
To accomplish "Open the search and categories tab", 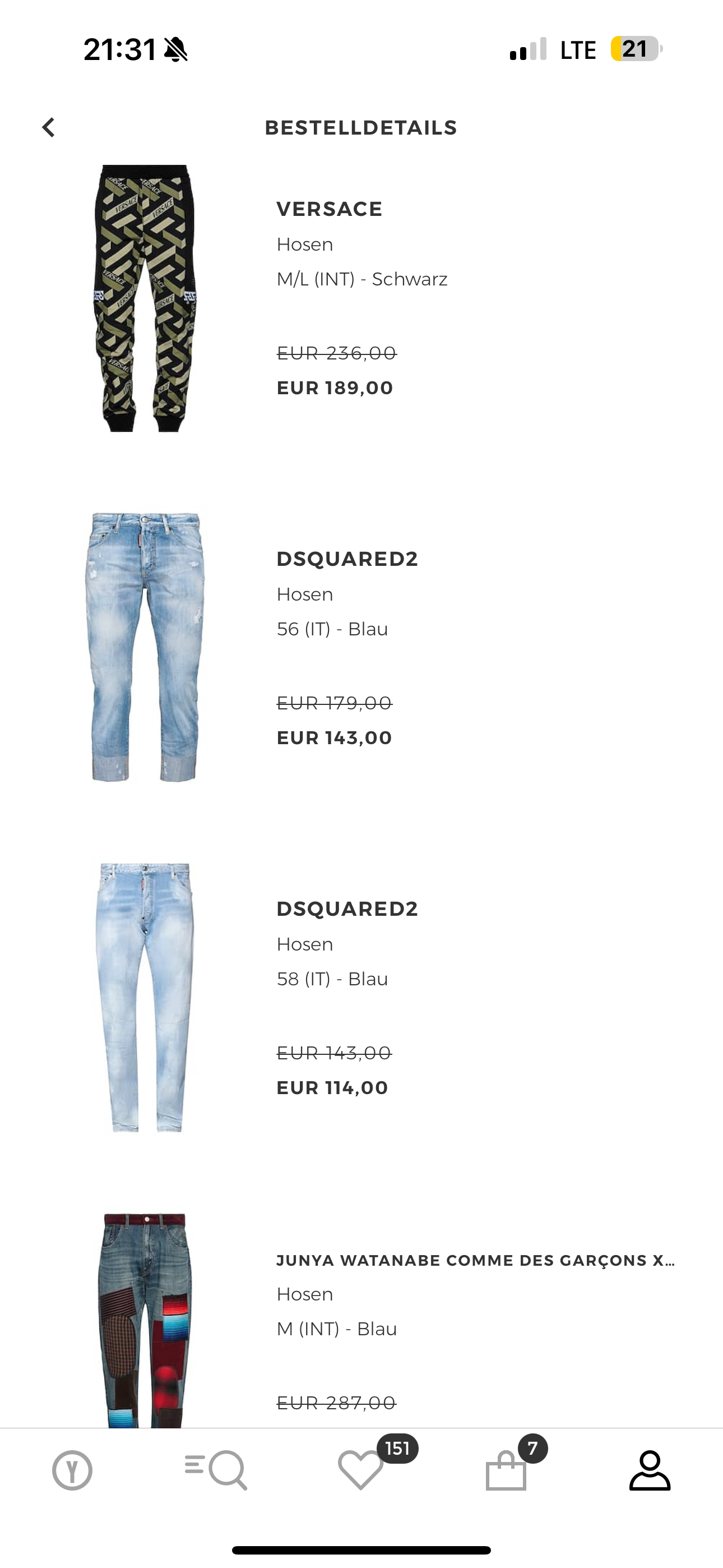I will click(x=217, y=1470).
